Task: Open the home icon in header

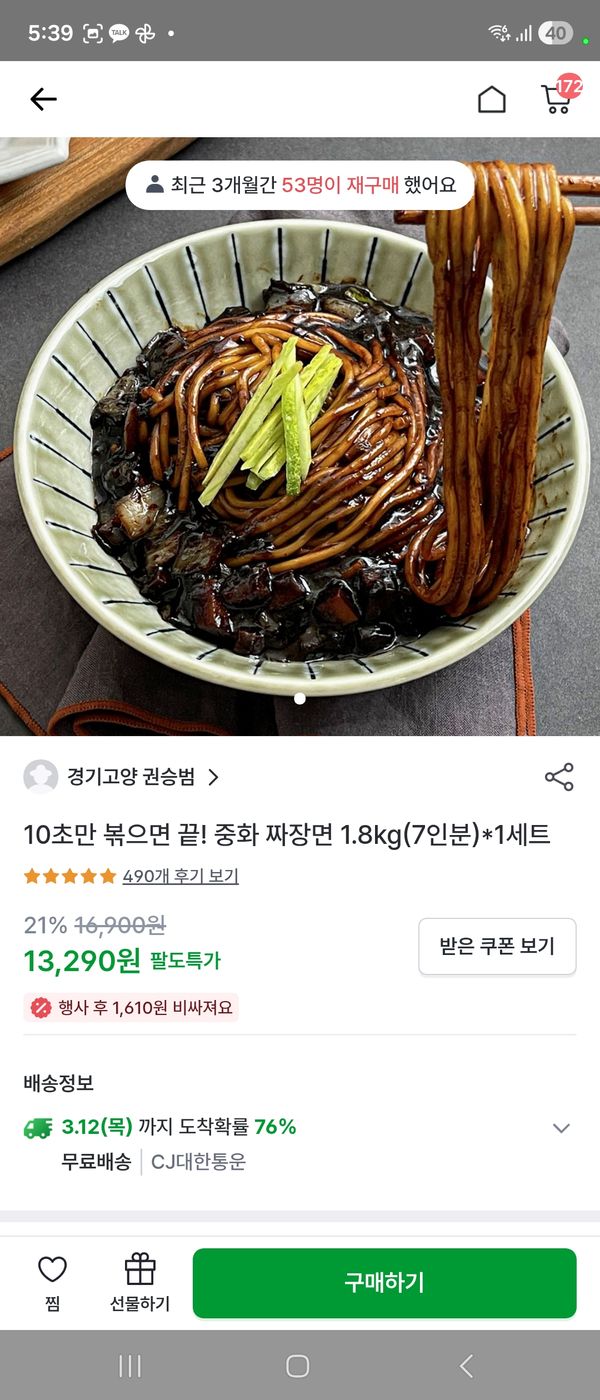Action: click(491, 99)
